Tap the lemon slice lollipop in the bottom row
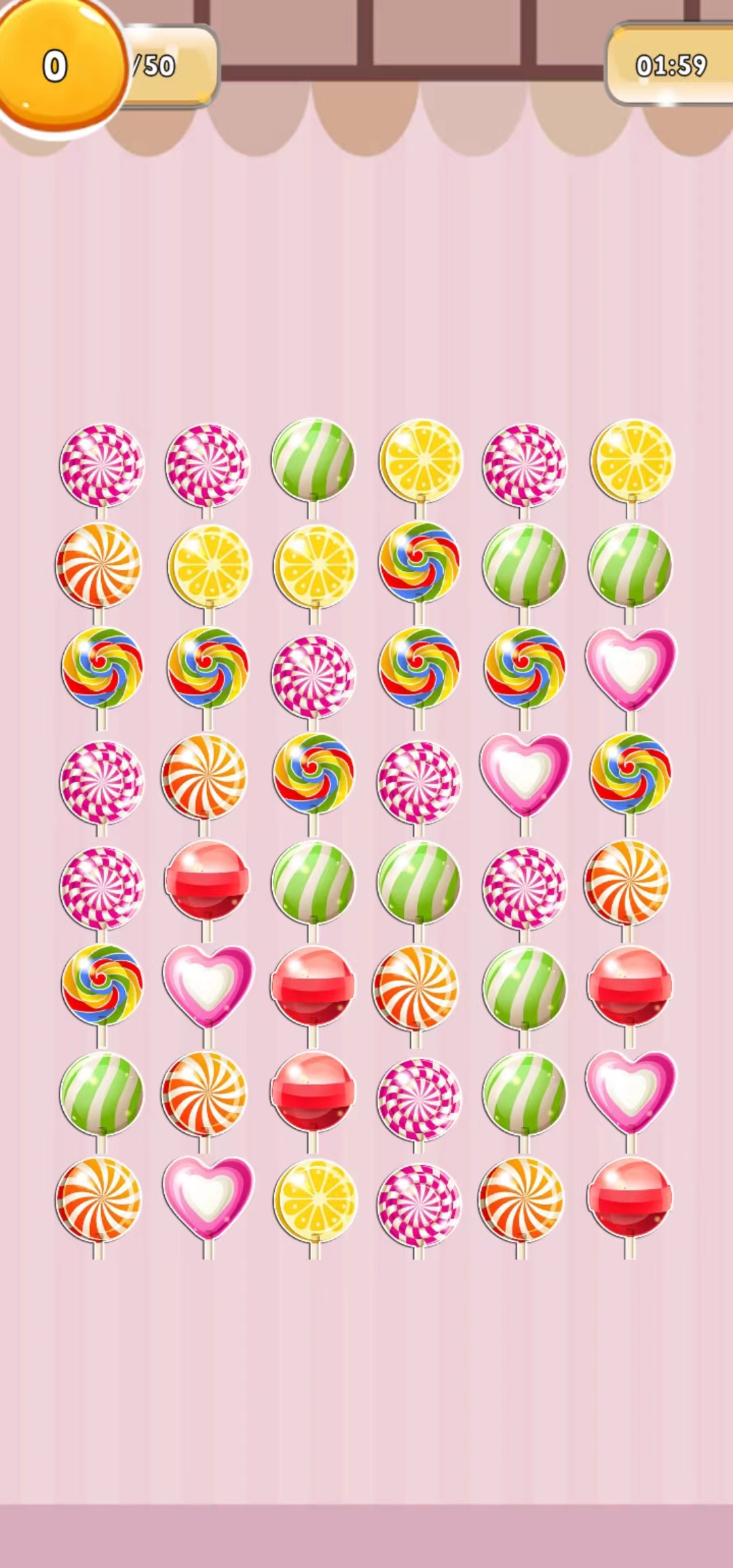The width and height of the screenshot is (733, 1568). (315, 1199)
